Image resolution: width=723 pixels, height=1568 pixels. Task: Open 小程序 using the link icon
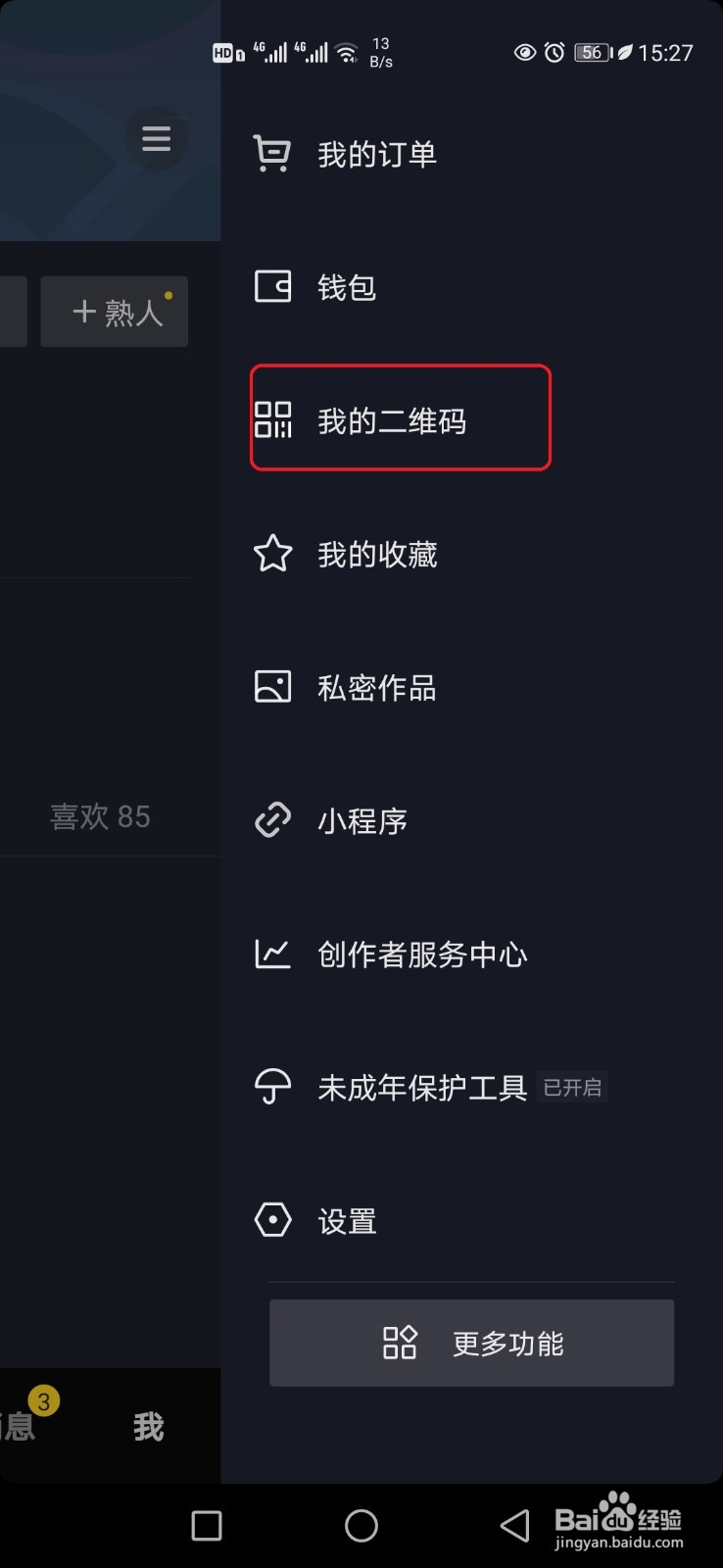[x=272, y=820]
